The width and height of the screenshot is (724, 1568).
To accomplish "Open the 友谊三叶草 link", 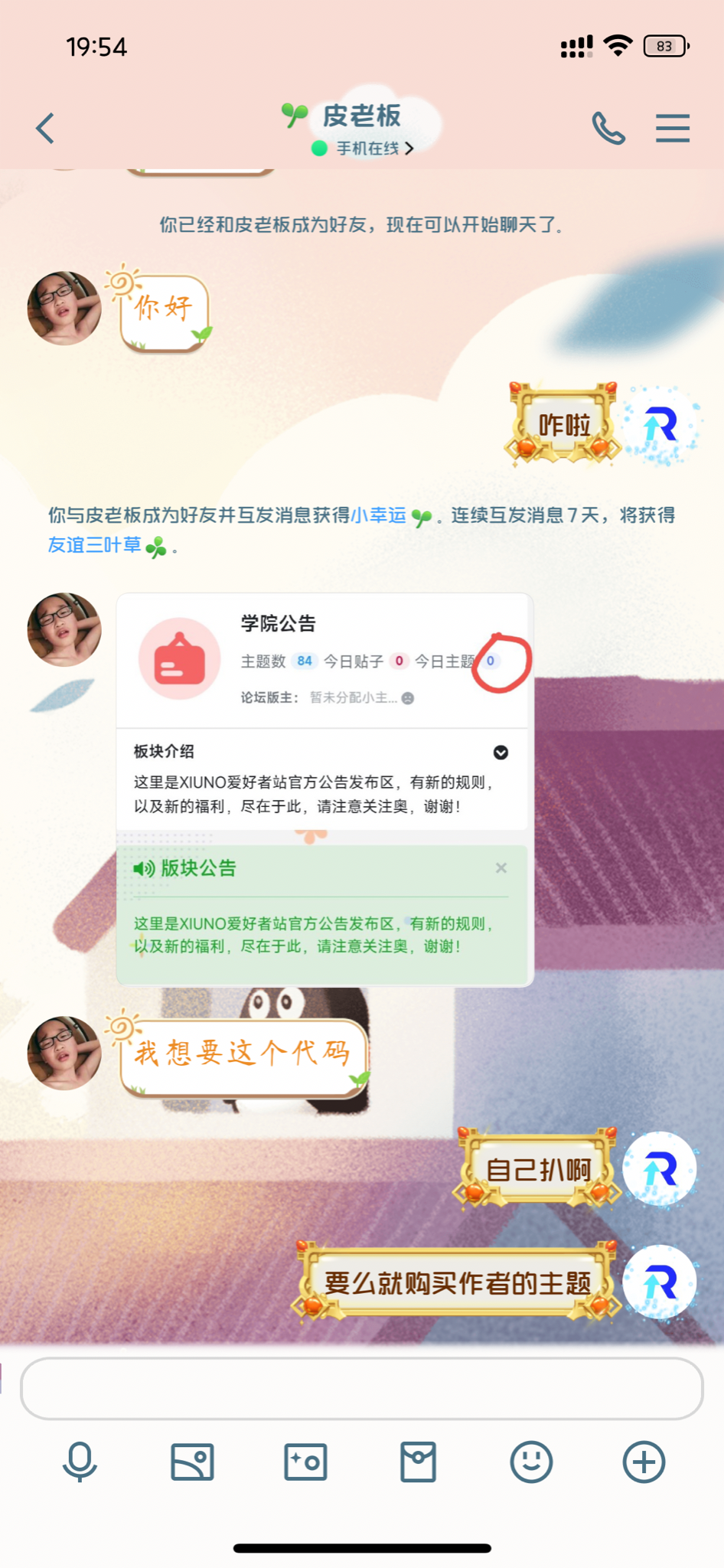I will point(95,545).
